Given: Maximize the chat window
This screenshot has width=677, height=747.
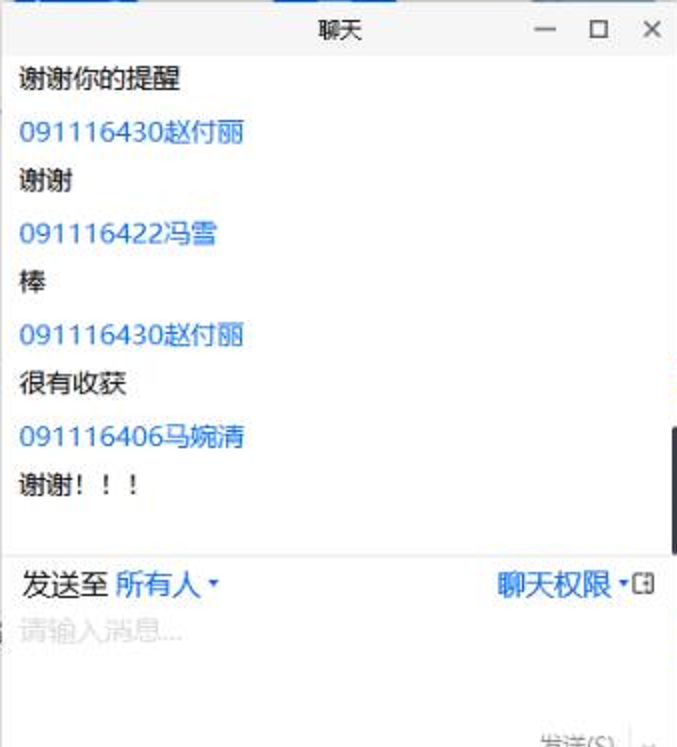Looking at the screenshot, I should coord(598,29).
